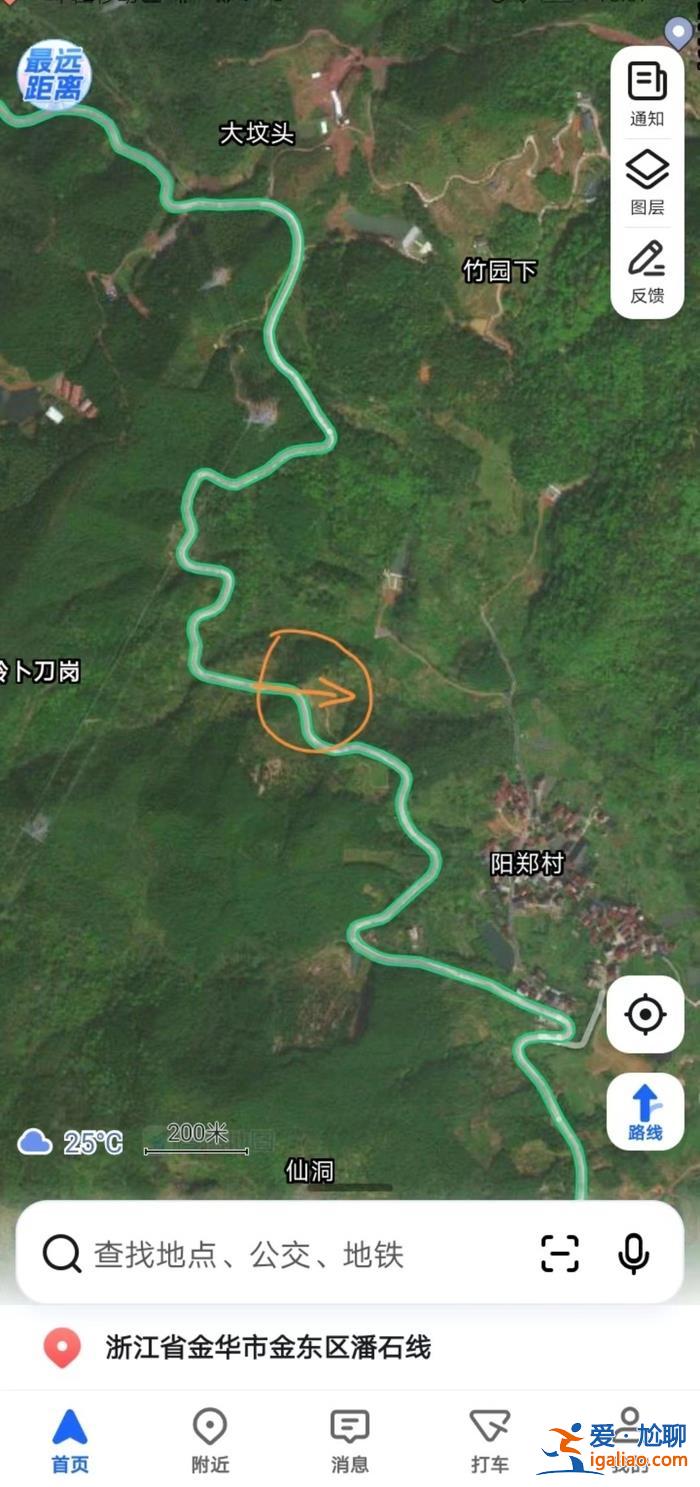Open the 通知 notifications panel
Image resolution: width=700 pixels, height=1487 pixels.
(647, 93)
